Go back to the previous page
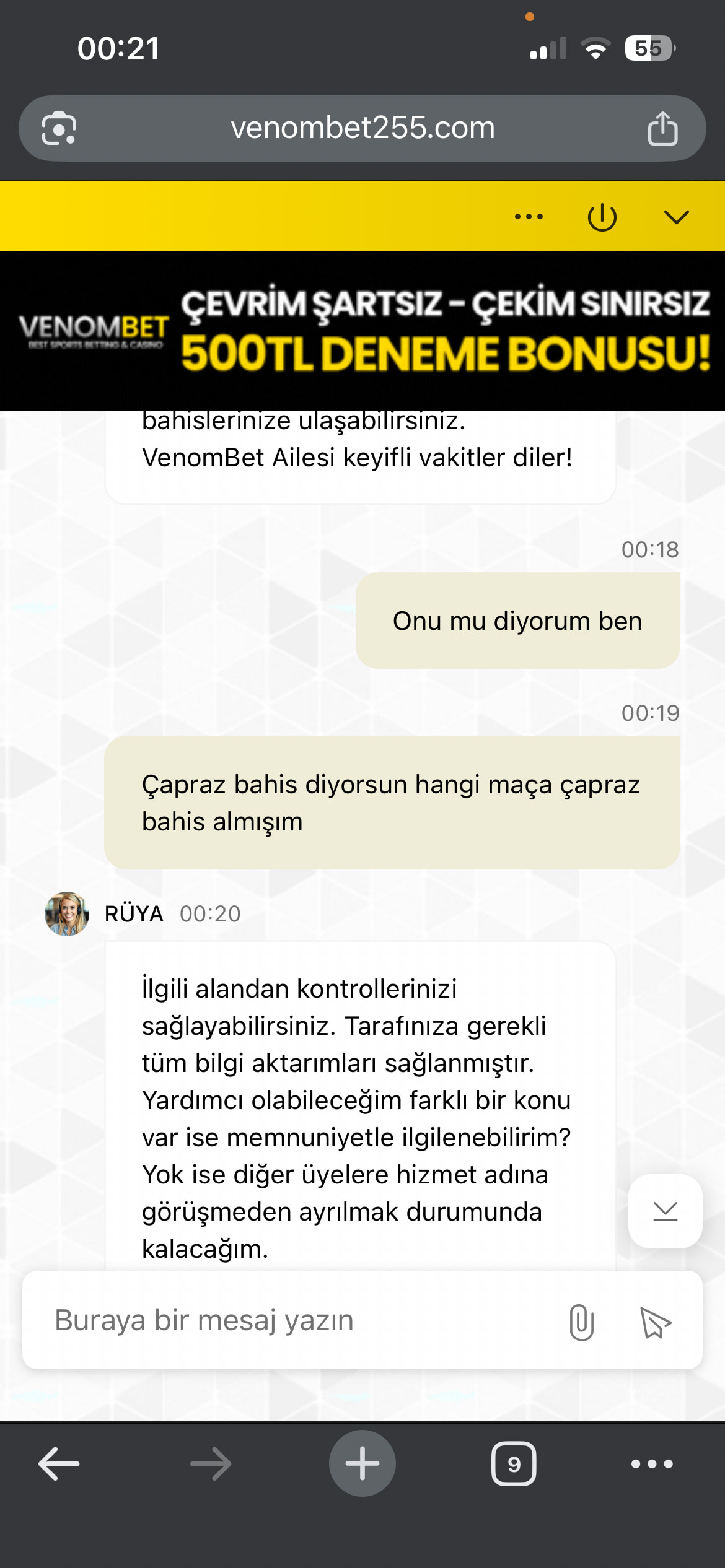This screenshot has width=725, height=1568. (x=59, y=1463)
